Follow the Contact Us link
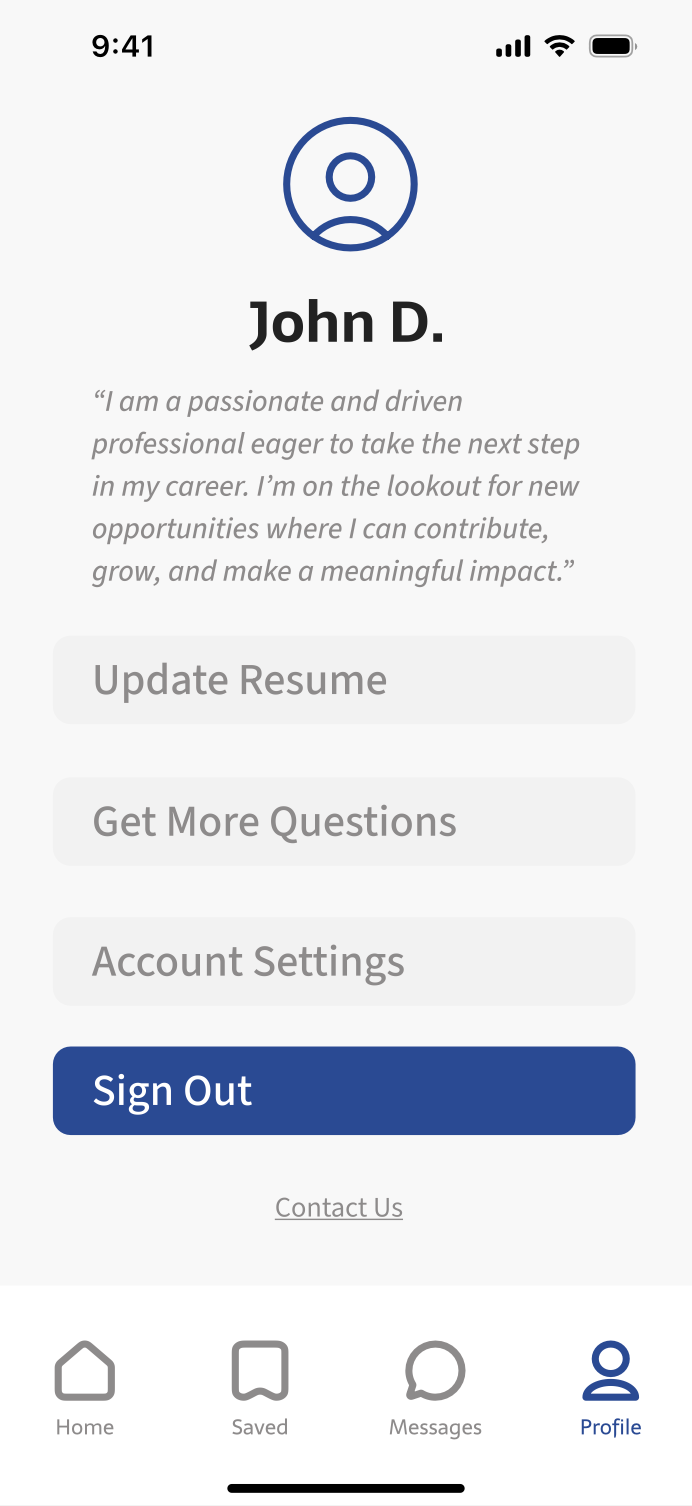Screen dimensions: 692x1506 339,1207
